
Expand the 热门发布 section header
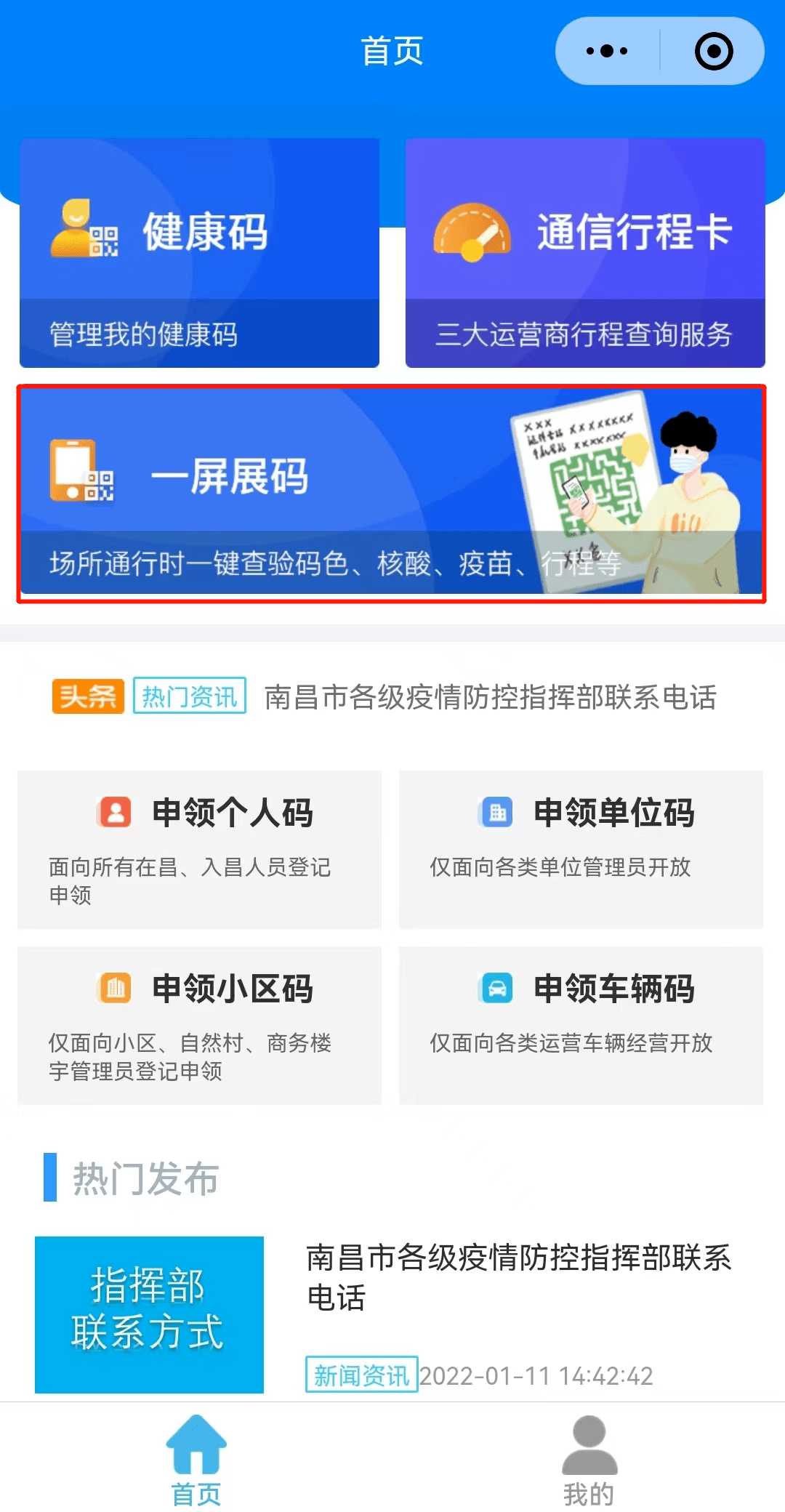point(144,1179)
